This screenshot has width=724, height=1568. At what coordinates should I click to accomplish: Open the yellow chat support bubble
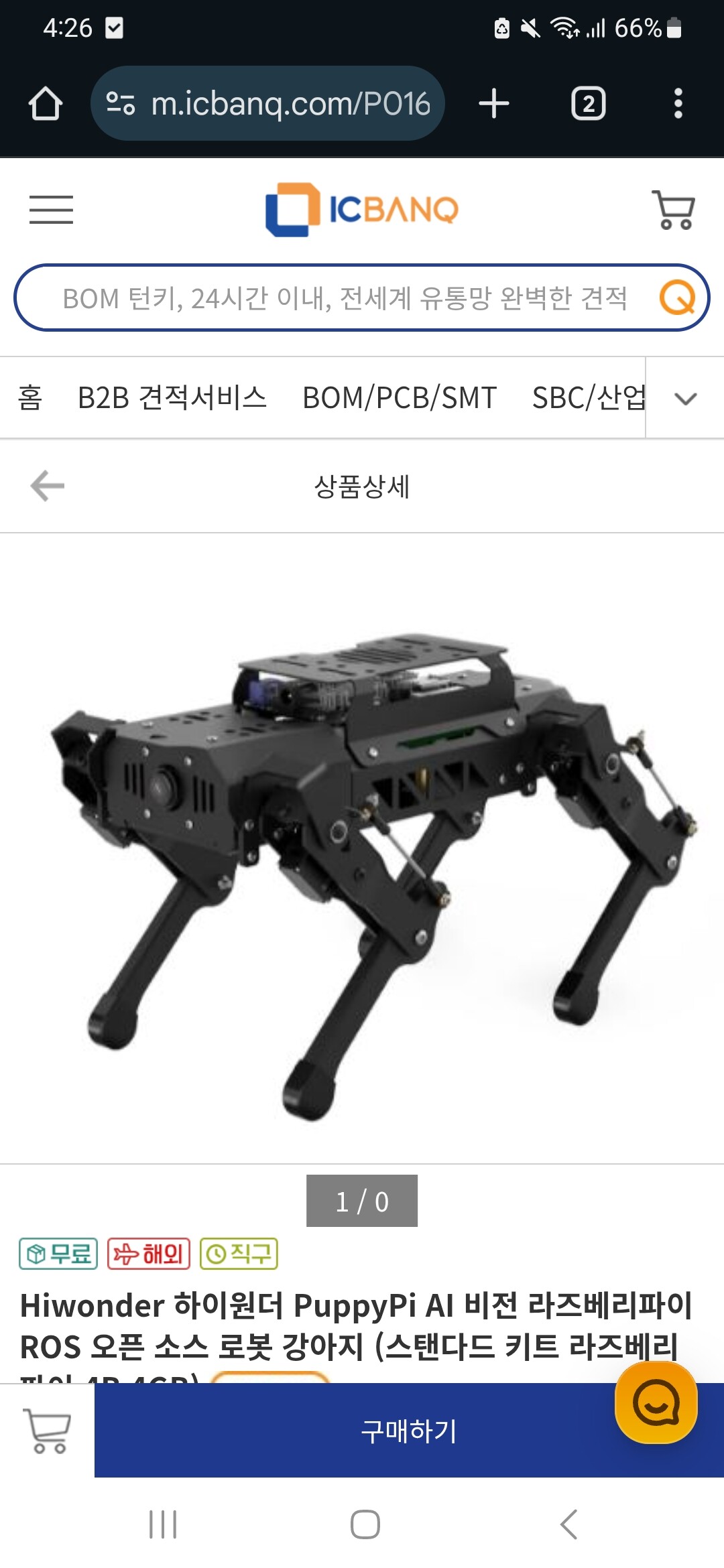(x=656, y=1402)
